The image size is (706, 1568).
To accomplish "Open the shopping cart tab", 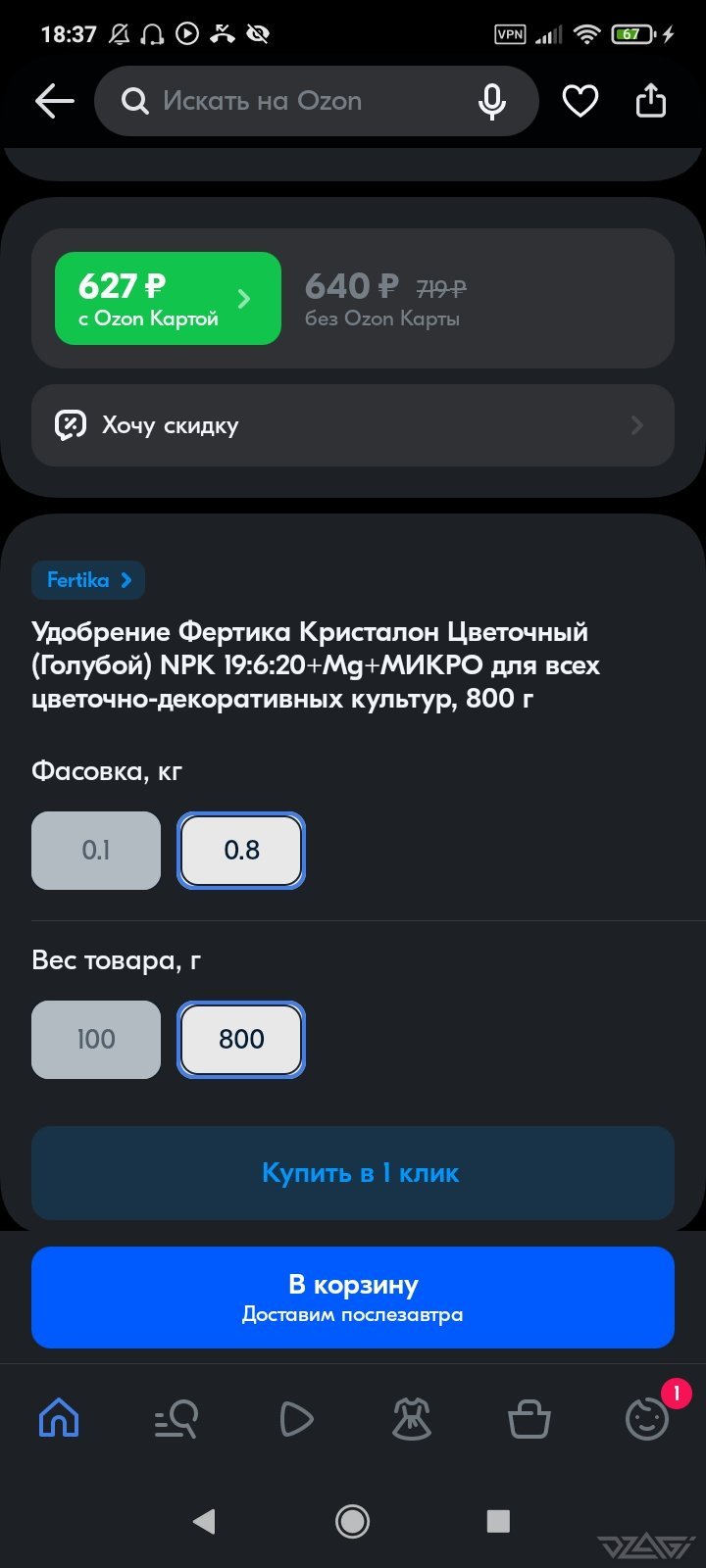I will pyautogui.click(x=529, y=1419).
